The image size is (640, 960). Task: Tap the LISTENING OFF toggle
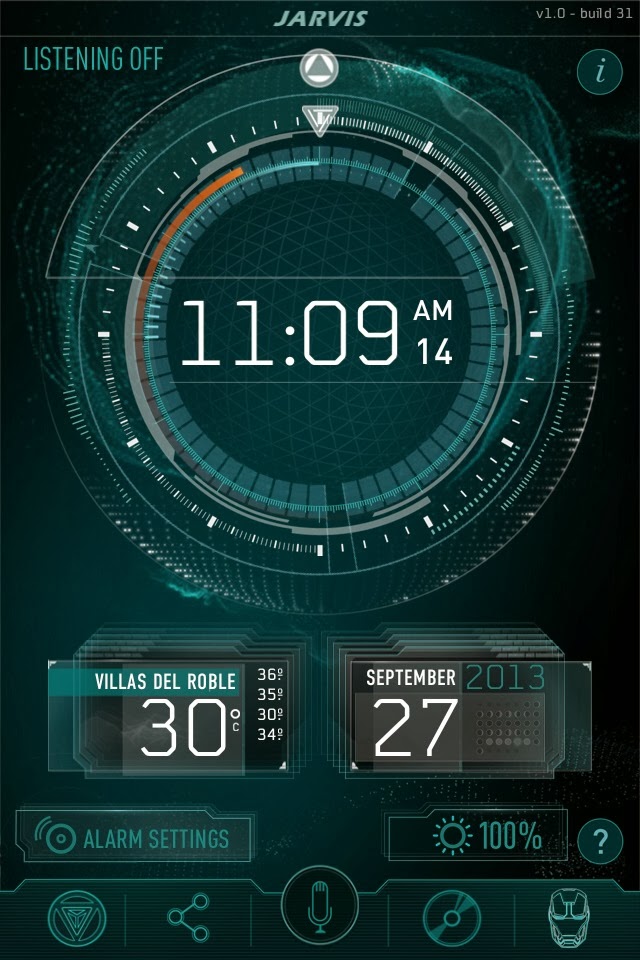tap(93, 59)
